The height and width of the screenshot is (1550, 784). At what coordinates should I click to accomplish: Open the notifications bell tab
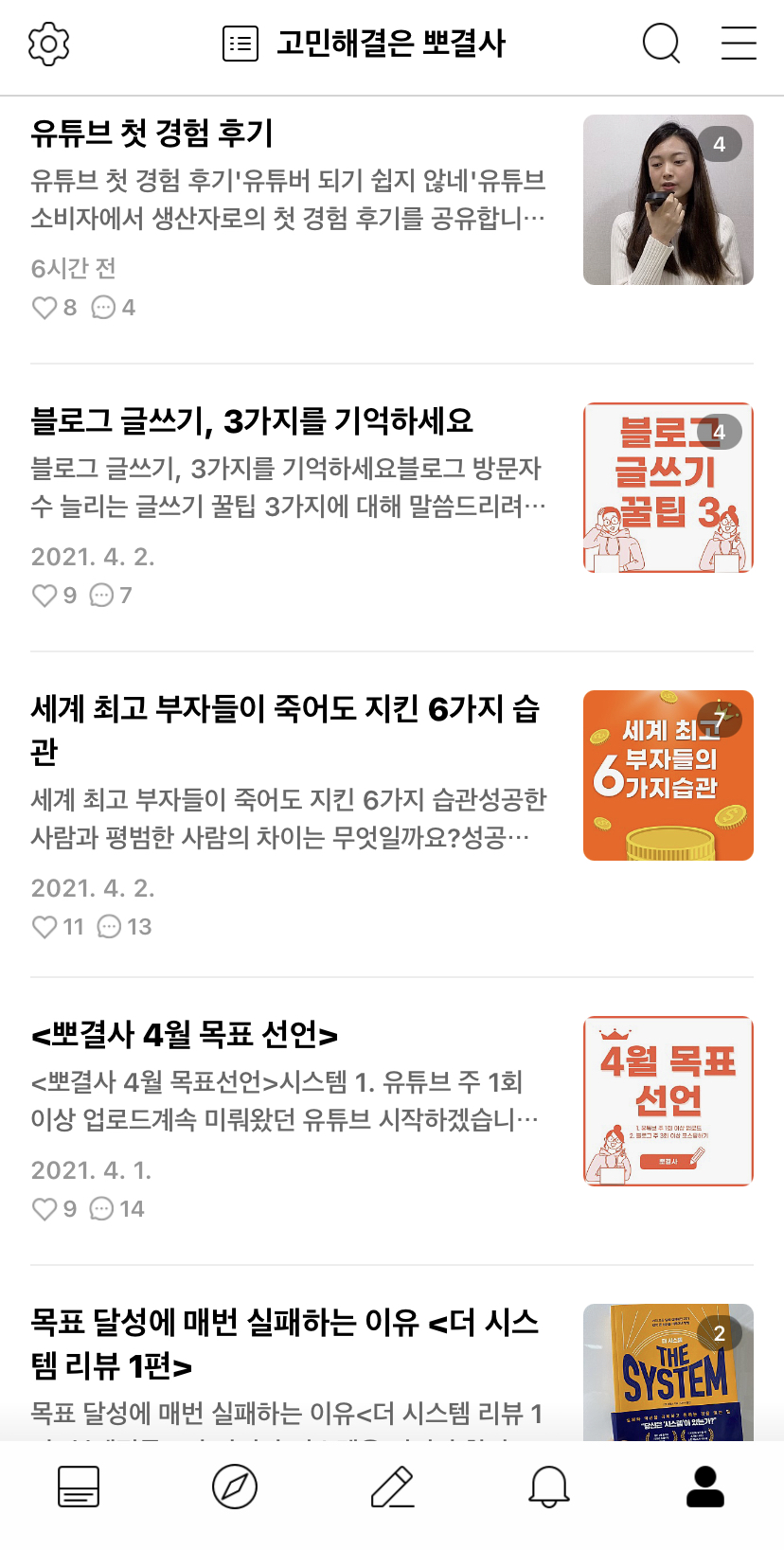point(548,1487)
